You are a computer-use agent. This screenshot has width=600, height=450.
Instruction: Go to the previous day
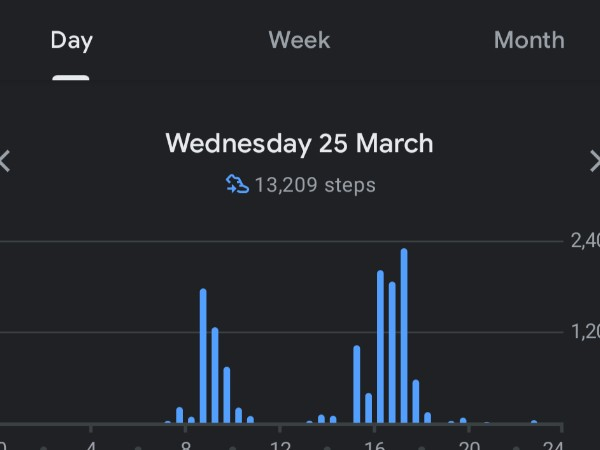pos(5,160)
